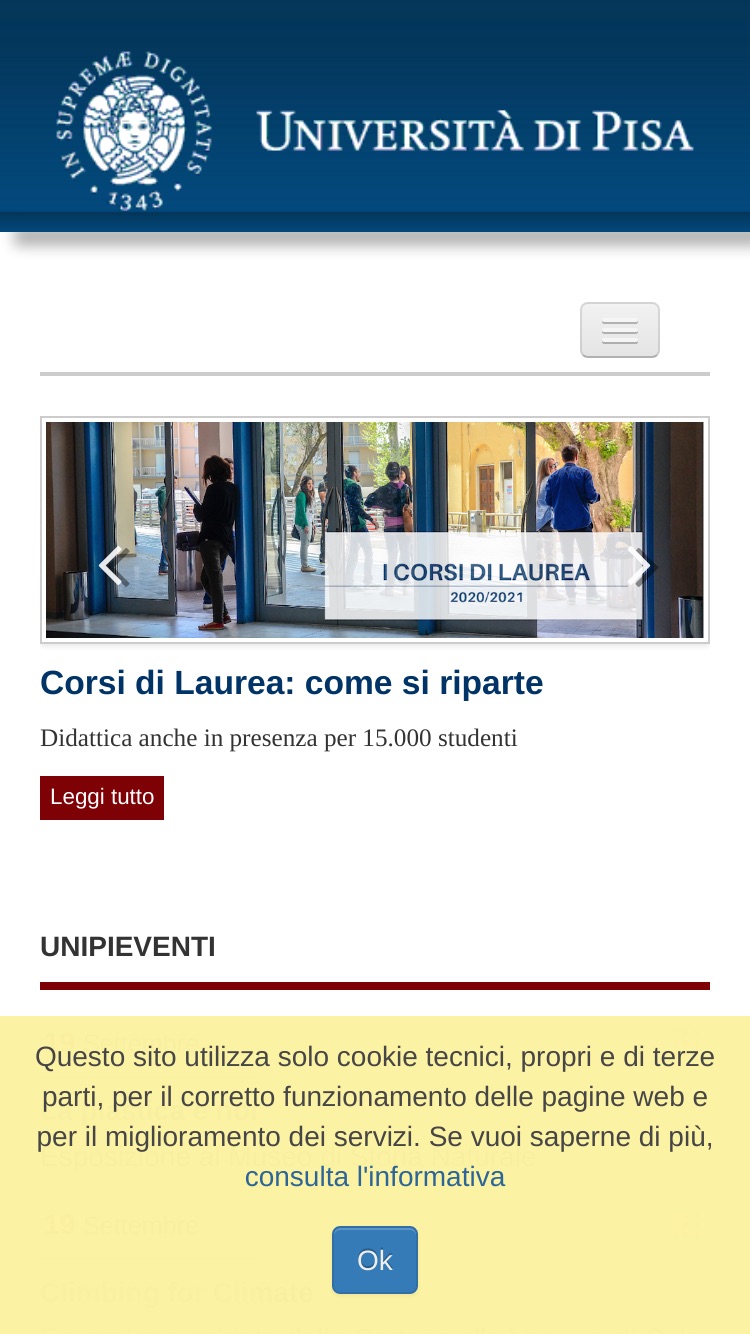Viewport: 750px width, 1334px height.
Task: Open 'Corsi di Laurea: come si riparte' headline
Action: (292, 683)
